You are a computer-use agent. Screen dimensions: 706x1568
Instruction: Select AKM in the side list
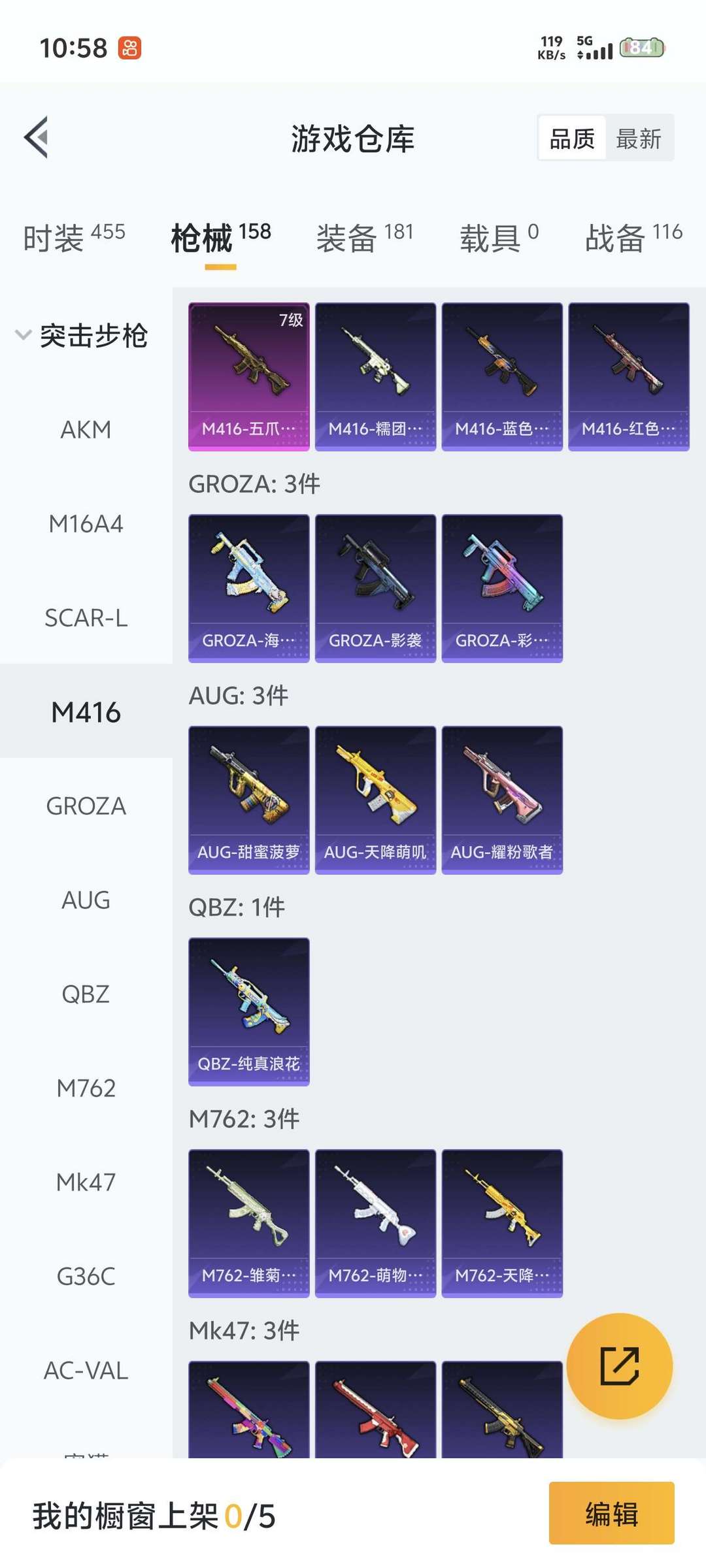[x=86, y=430]
